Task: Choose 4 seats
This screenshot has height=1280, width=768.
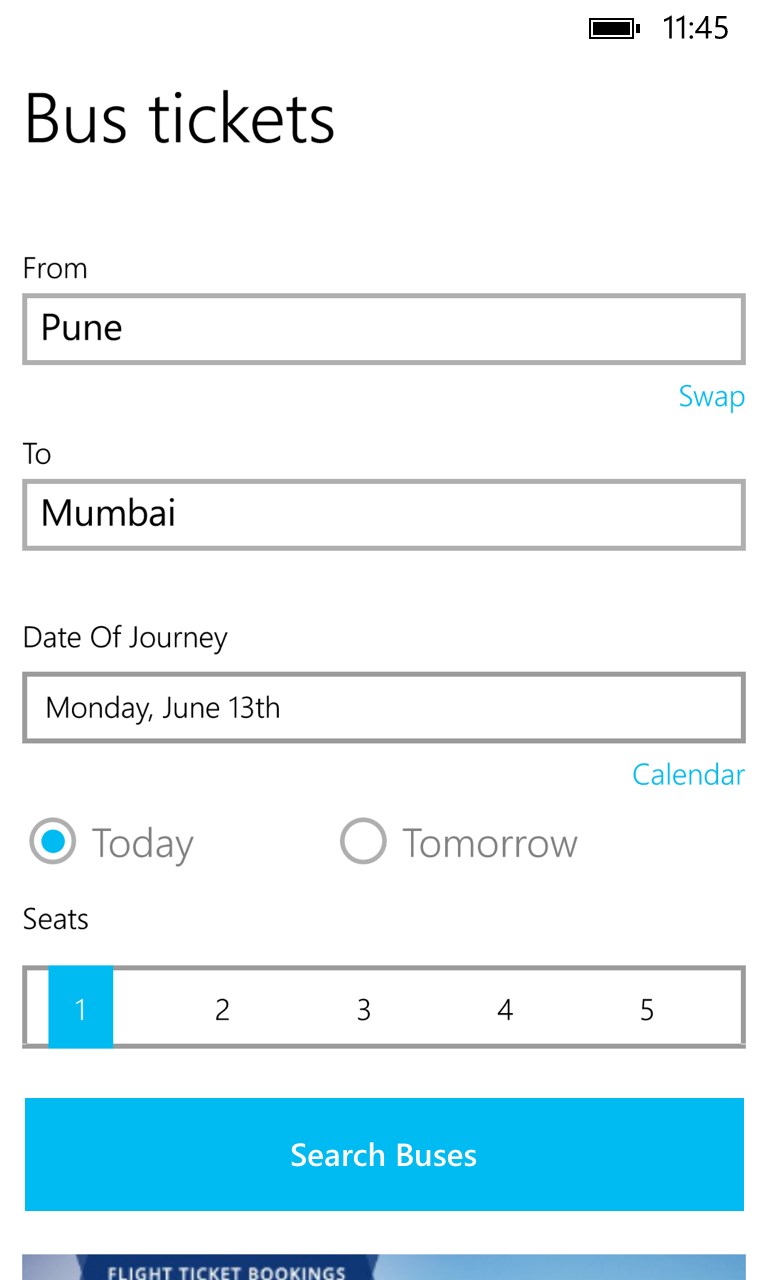Action: click(x=505, y=1008)
